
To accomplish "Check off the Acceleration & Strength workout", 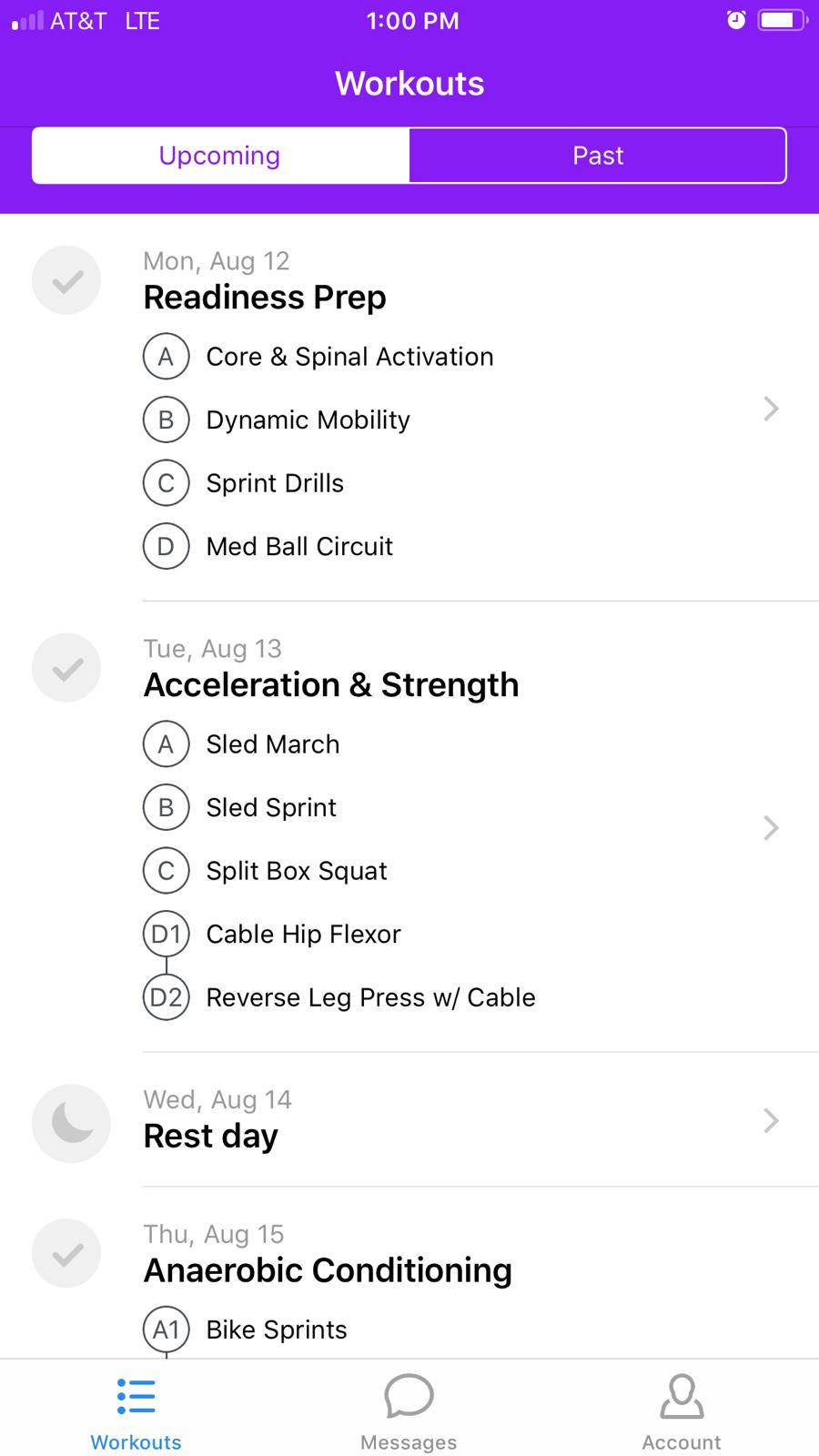I will pos(66,668).
